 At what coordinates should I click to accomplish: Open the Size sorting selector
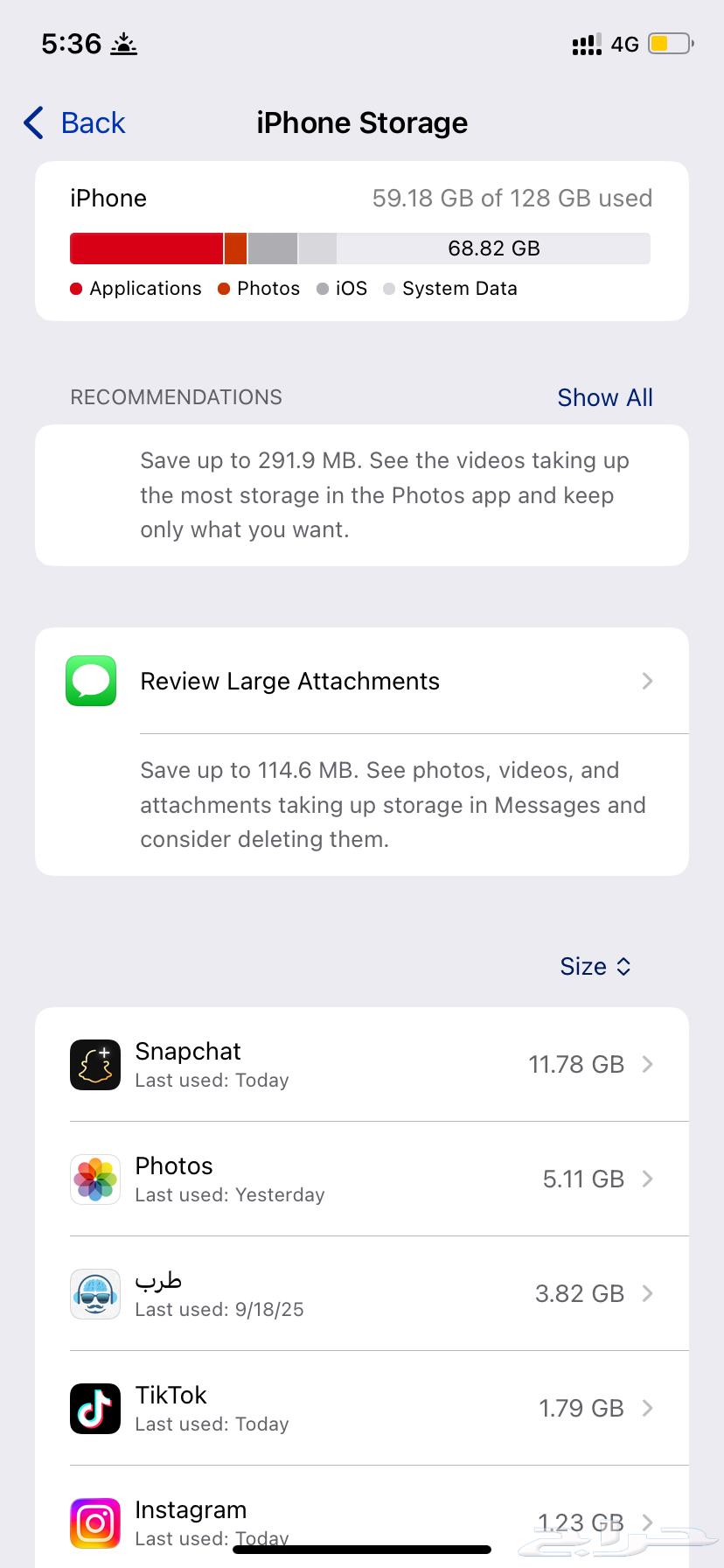click(x=596, y=966)
